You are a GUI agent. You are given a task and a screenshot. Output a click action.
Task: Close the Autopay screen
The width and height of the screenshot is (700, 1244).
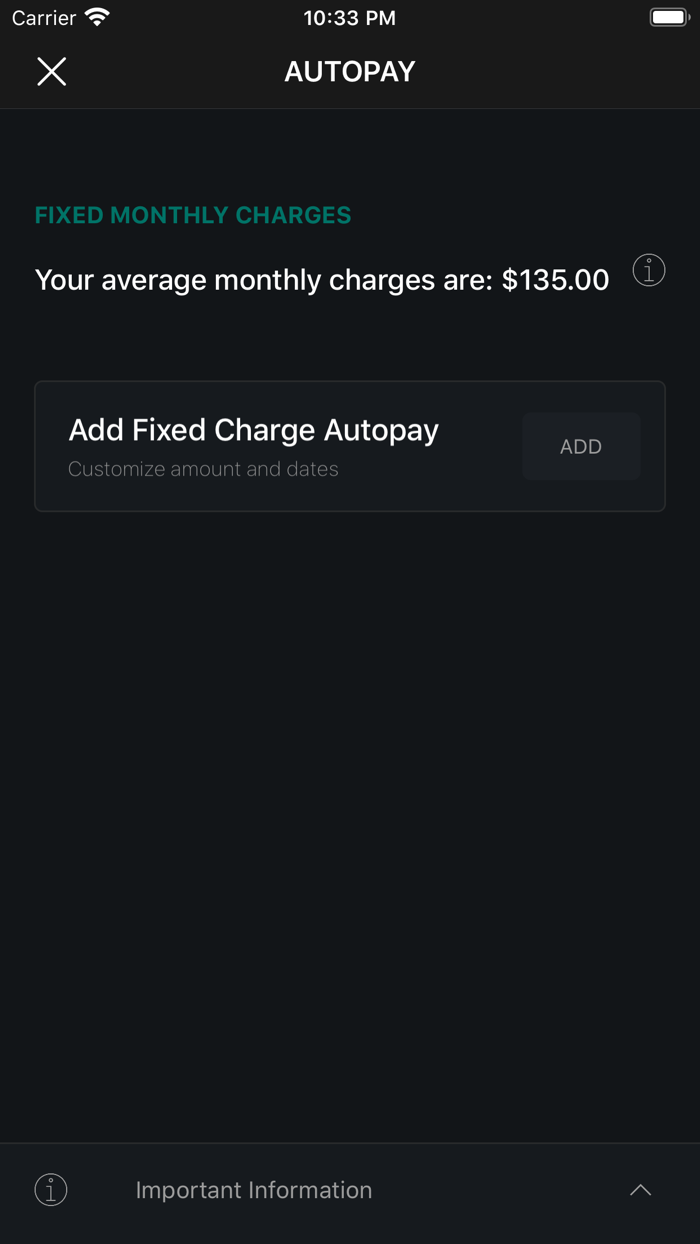point(51,71)
